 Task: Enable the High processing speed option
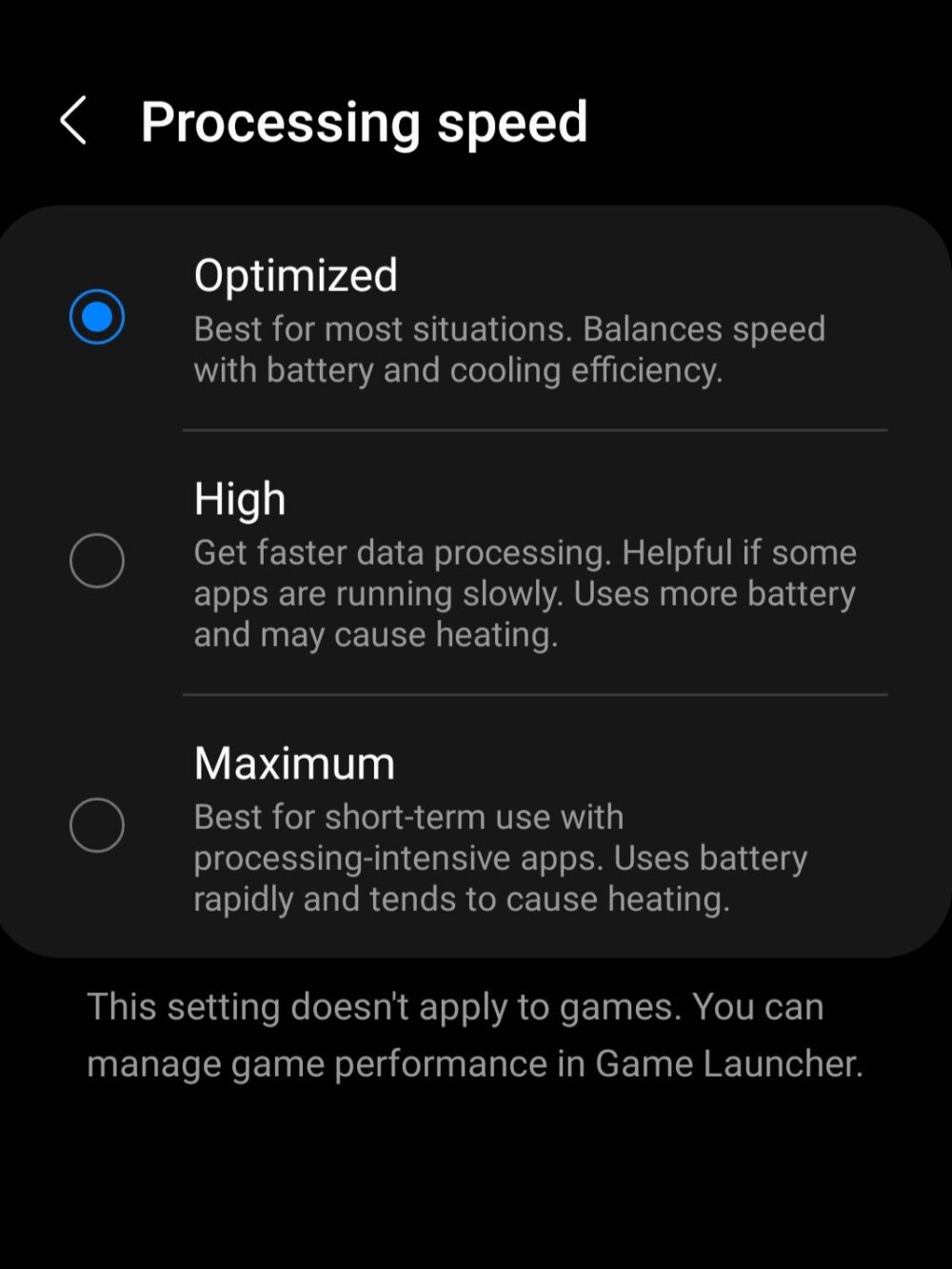97,561
